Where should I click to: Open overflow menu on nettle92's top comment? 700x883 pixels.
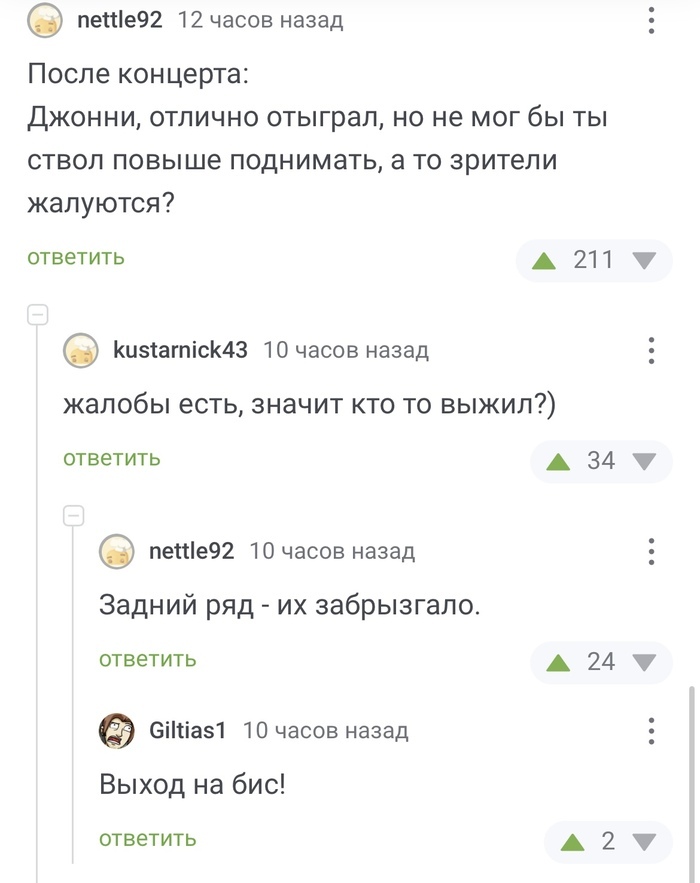(x=651, y=20)
